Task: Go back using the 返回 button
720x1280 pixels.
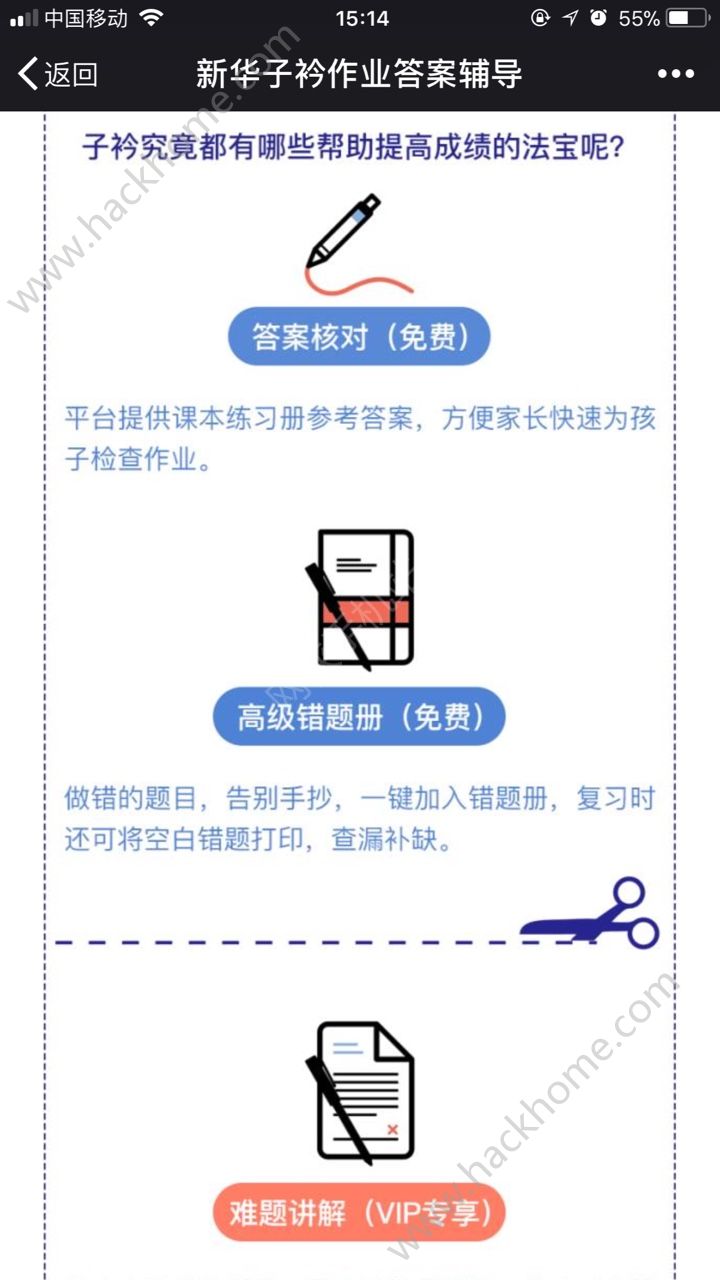Action: coord(58,74)
